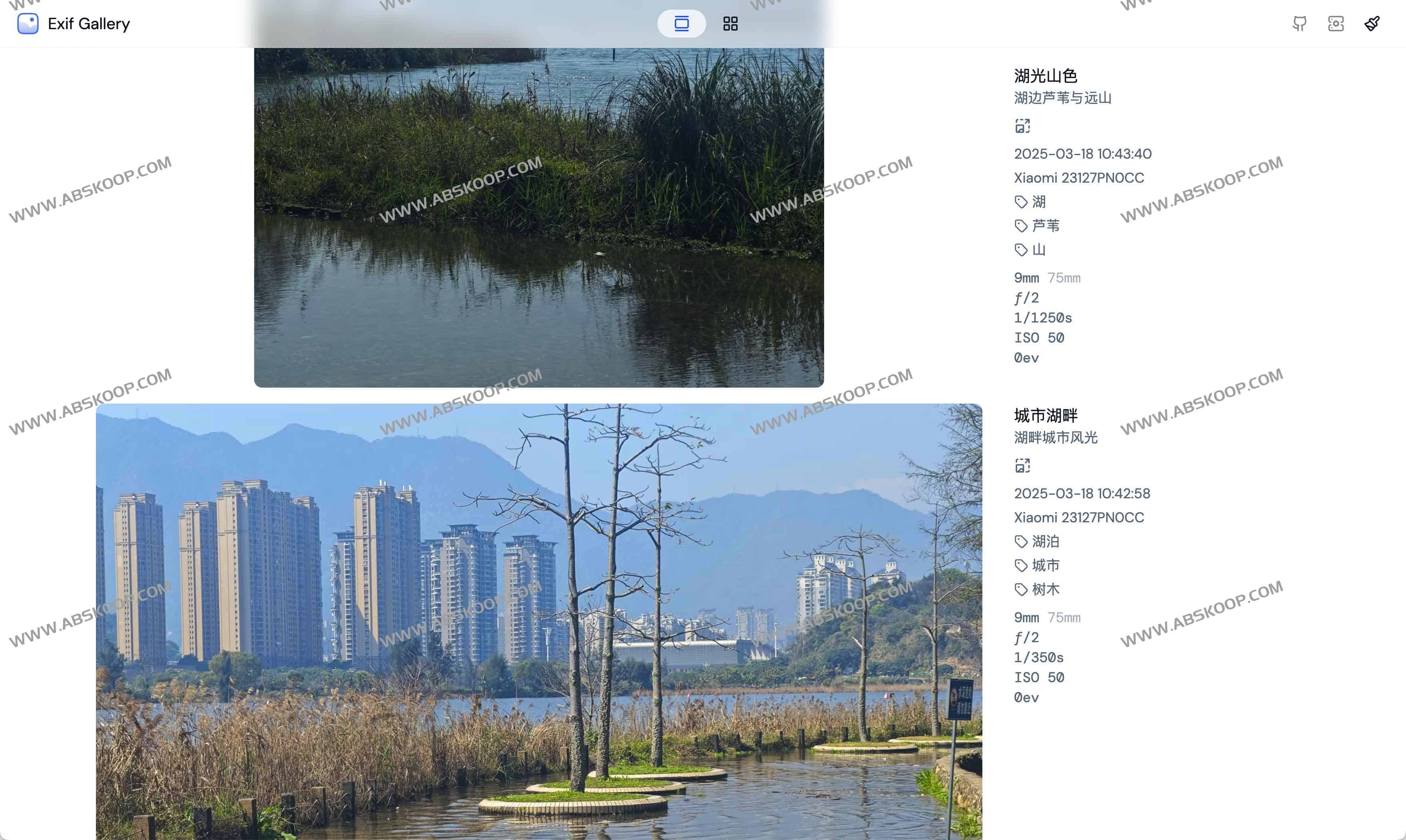
Task: Open the 湖光山色 title link
Action: coord(1046,76)
